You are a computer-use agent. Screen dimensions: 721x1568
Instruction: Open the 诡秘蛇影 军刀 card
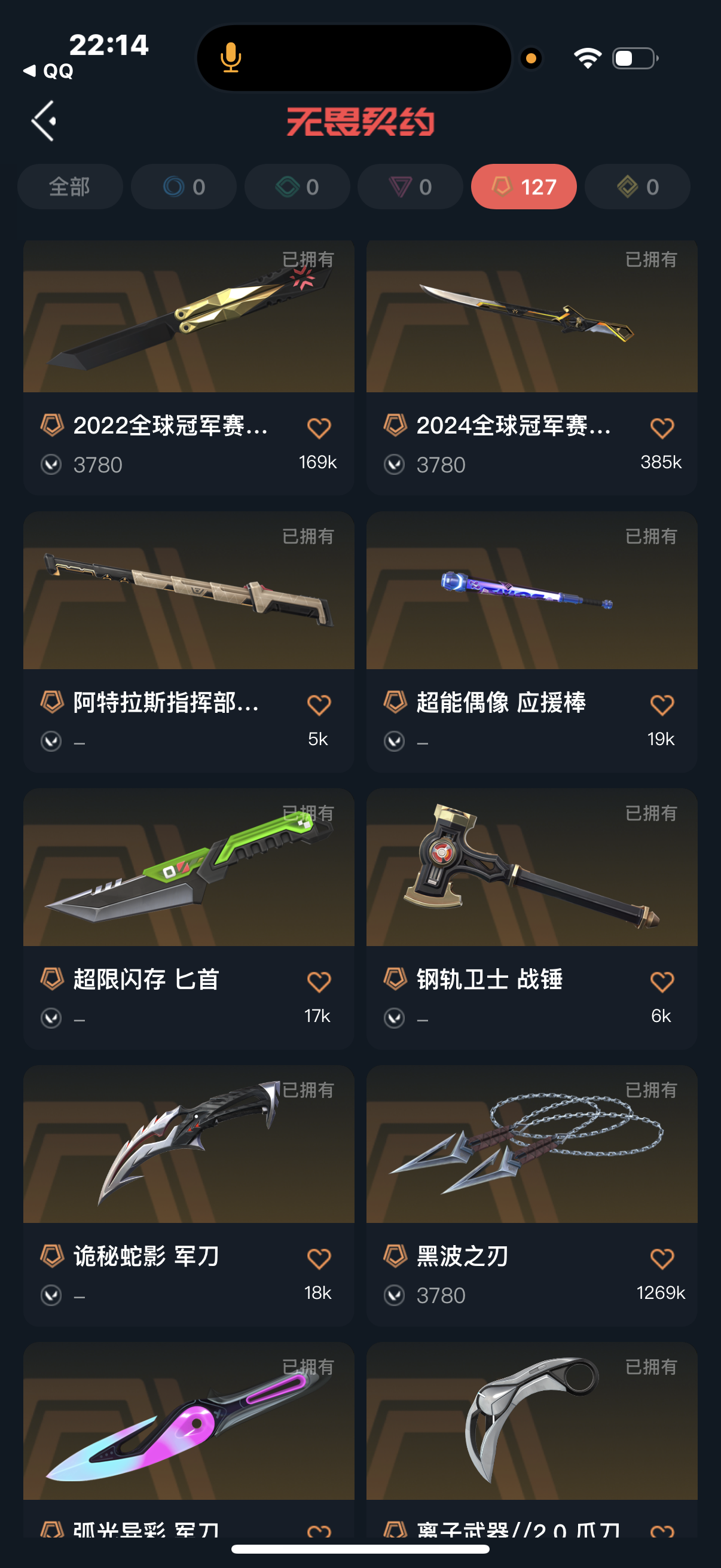click(x=188, y=1145)
